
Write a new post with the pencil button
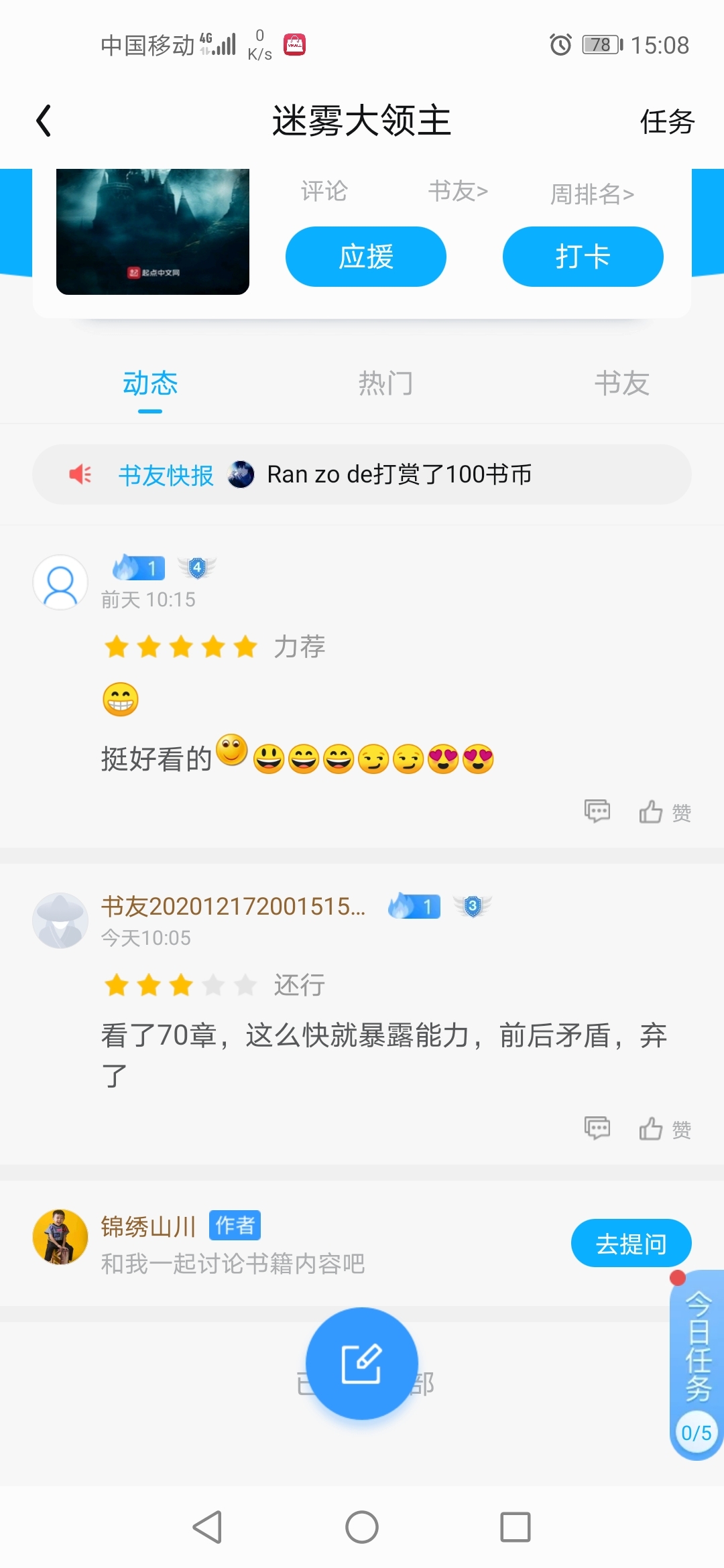pos(362,1364)
